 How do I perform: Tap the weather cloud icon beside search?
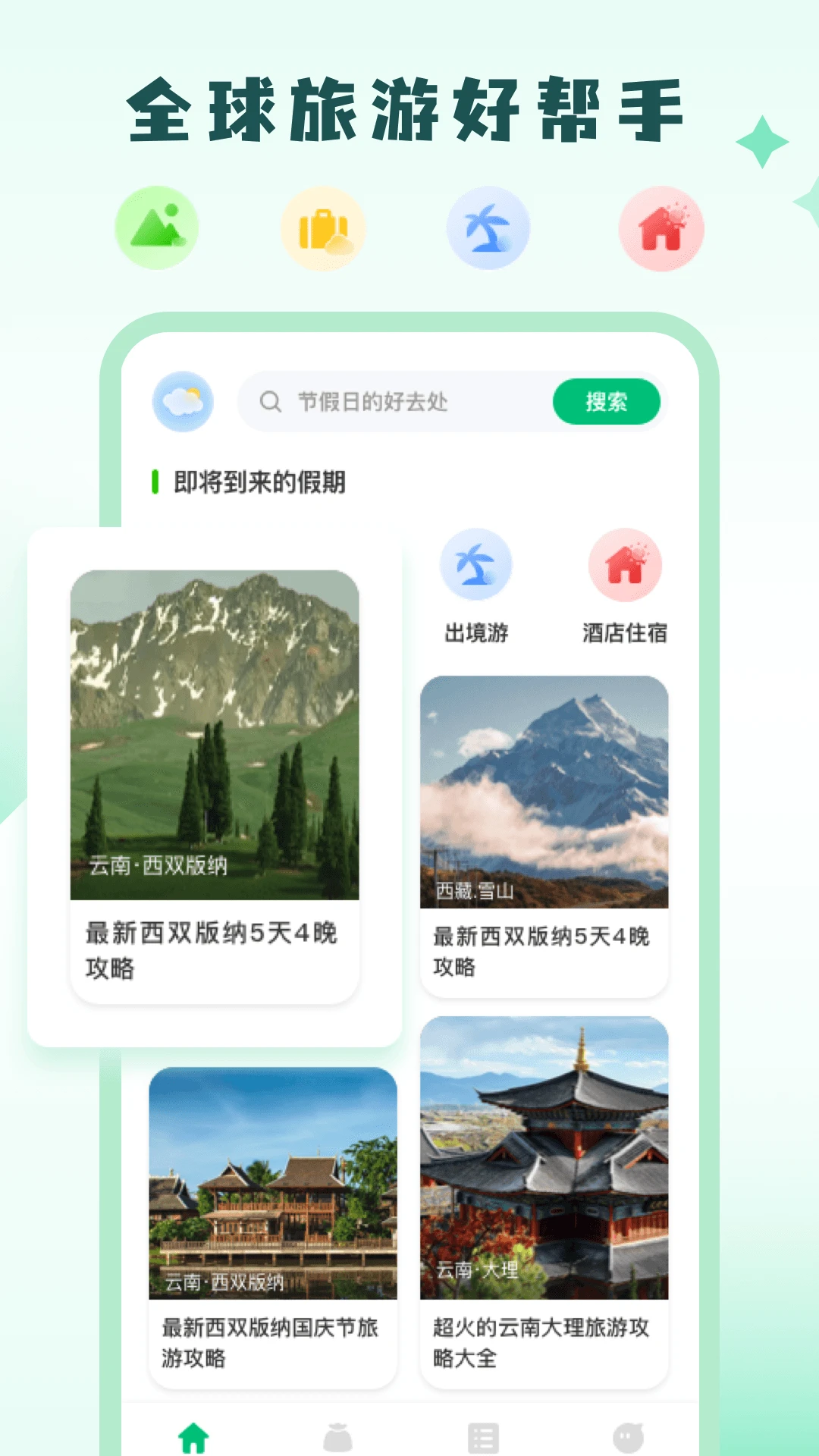pos(184,402)
